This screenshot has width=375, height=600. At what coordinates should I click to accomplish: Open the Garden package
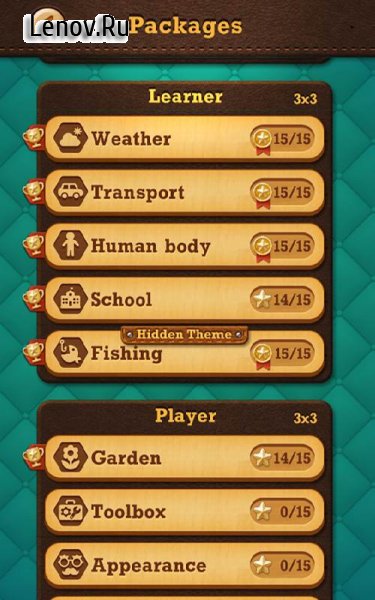pos(184,458)
